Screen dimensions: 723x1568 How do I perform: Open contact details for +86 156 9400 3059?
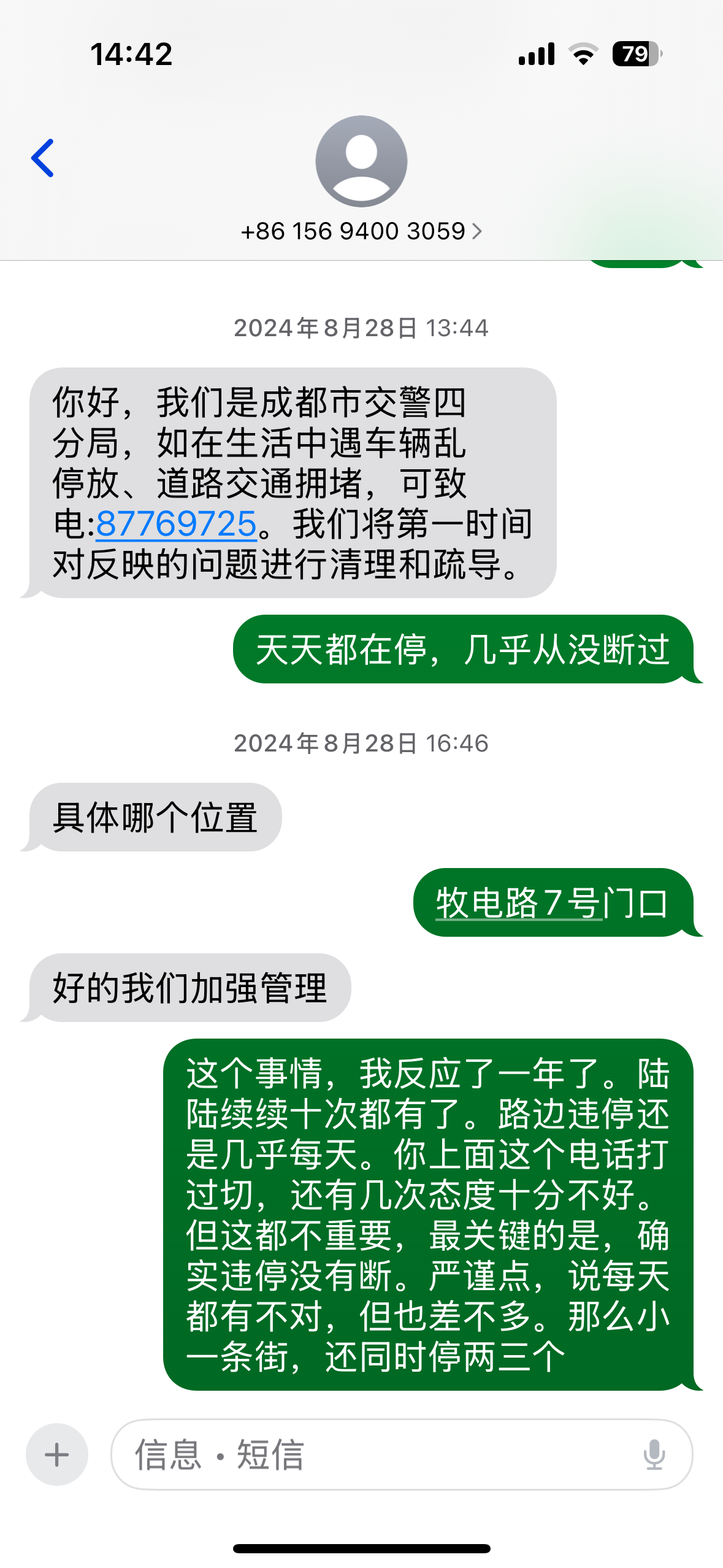coord(361,231)
